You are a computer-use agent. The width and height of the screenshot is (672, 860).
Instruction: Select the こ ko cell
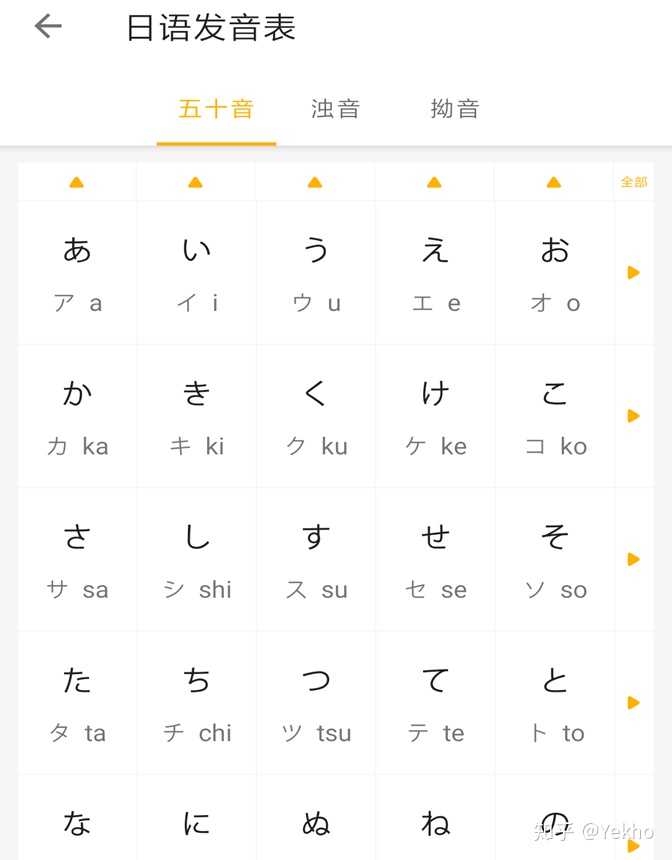(555, 416)
